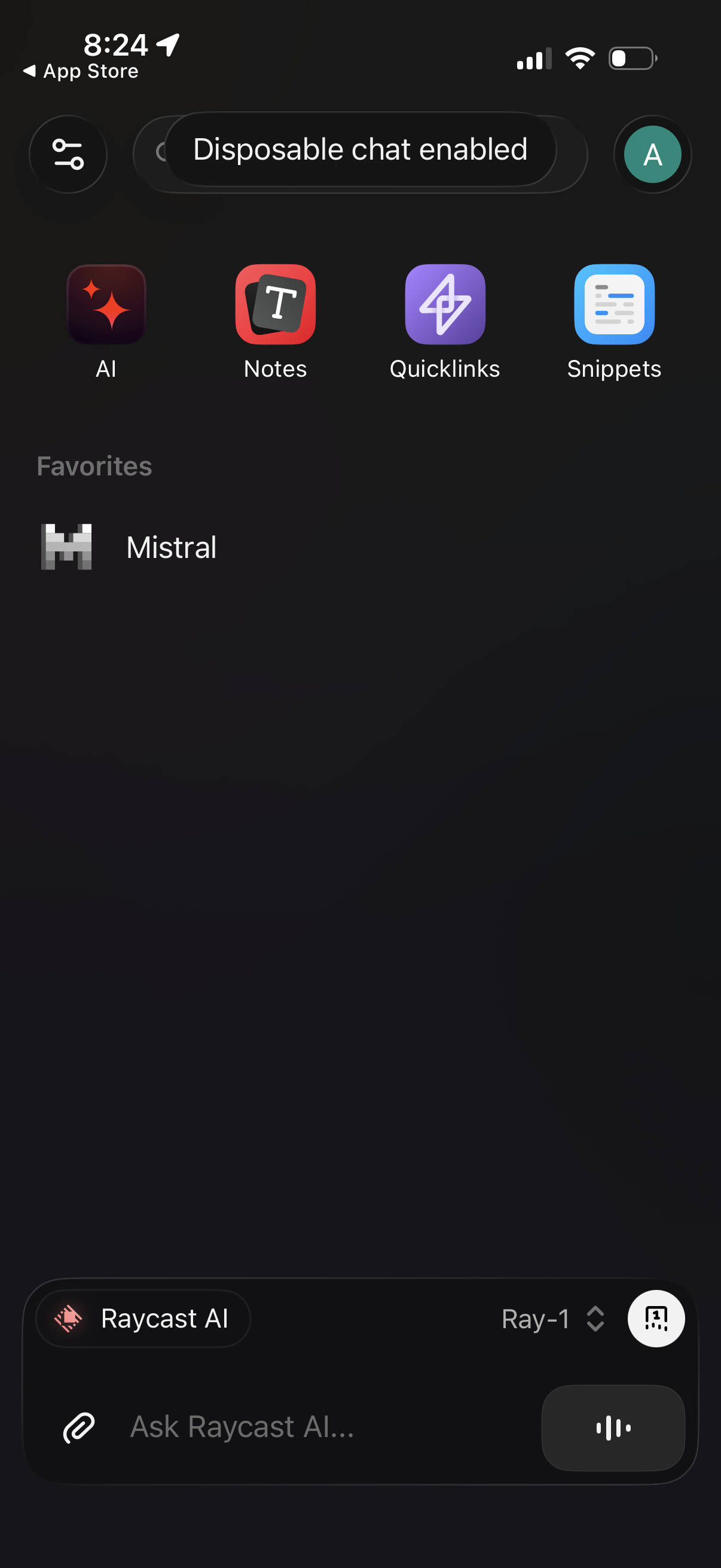The width and height of the screenshot is (721, 1568).
Task: Open the AI app
Action: pyautogui.click(x=106, y=304)
